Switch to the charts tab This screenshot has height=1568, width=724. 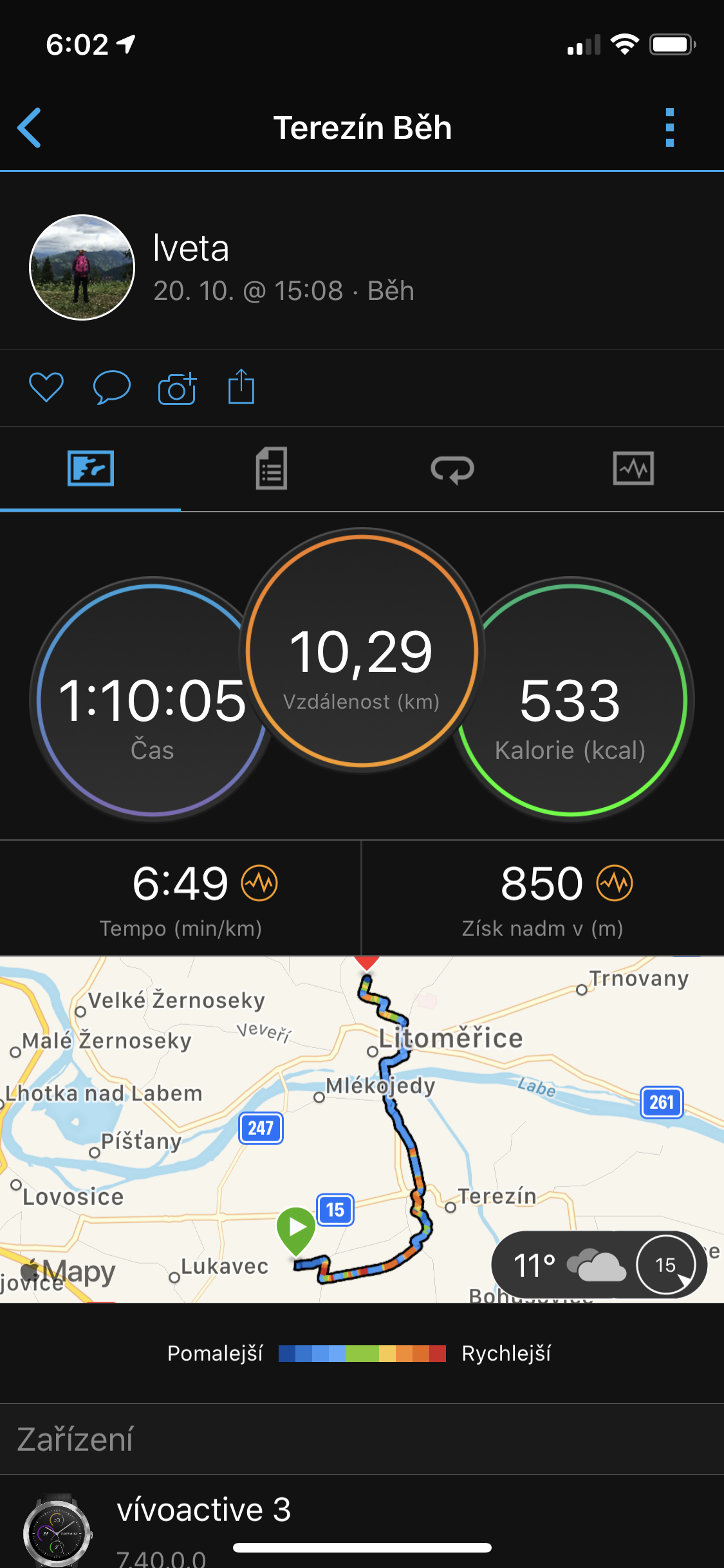tap(633, 468)
